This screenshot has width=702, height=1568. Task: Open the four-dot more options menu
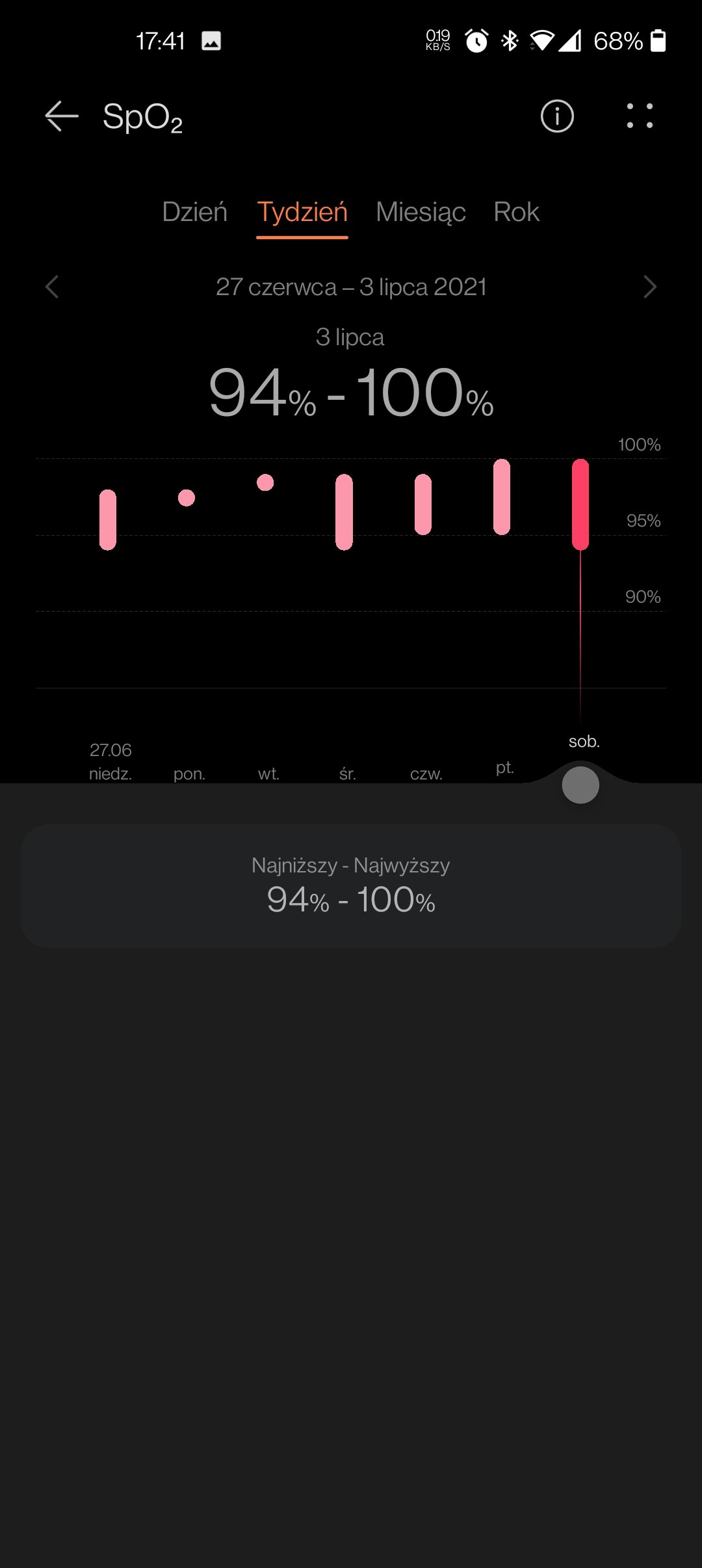click(640, 116)
